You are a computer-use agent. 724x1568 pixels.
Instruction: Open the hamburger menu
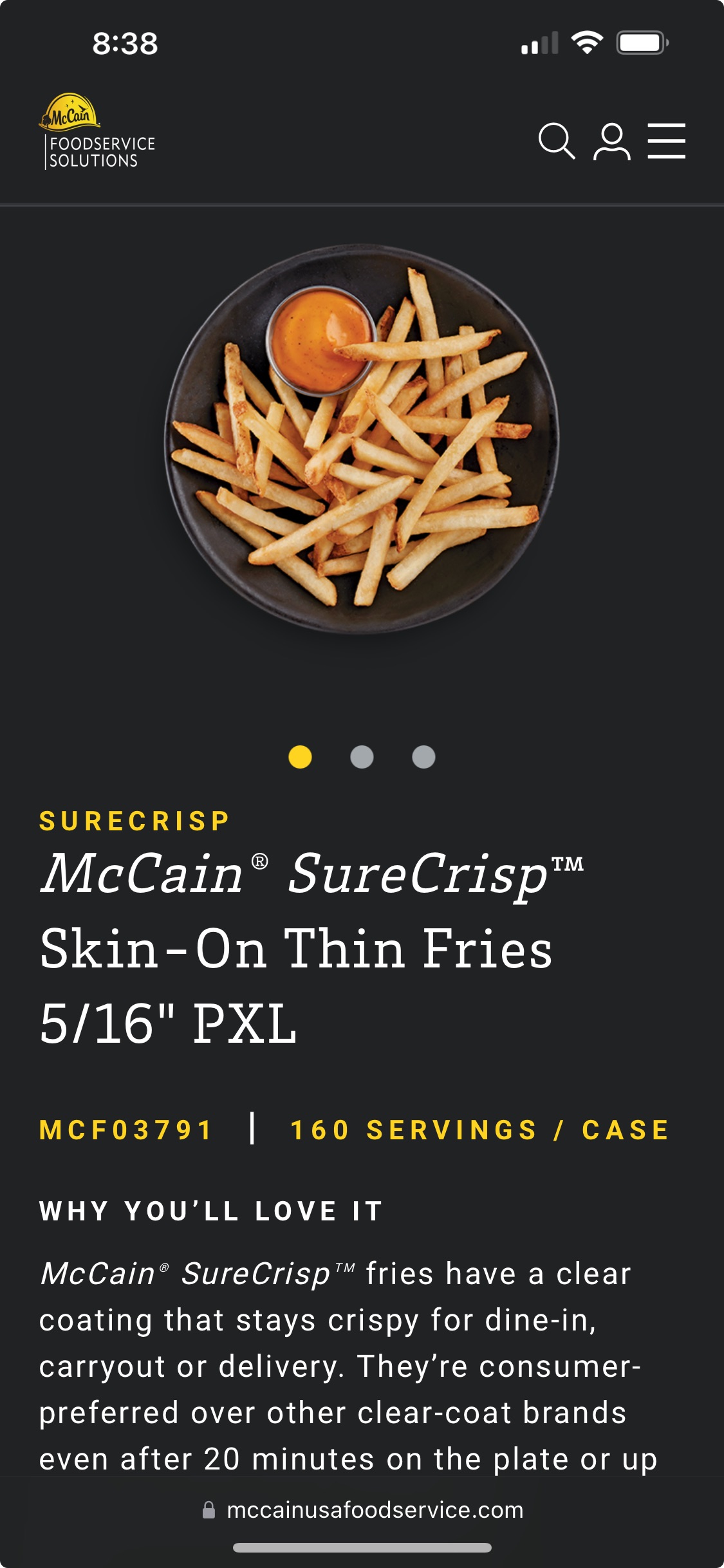pos(666,140)
